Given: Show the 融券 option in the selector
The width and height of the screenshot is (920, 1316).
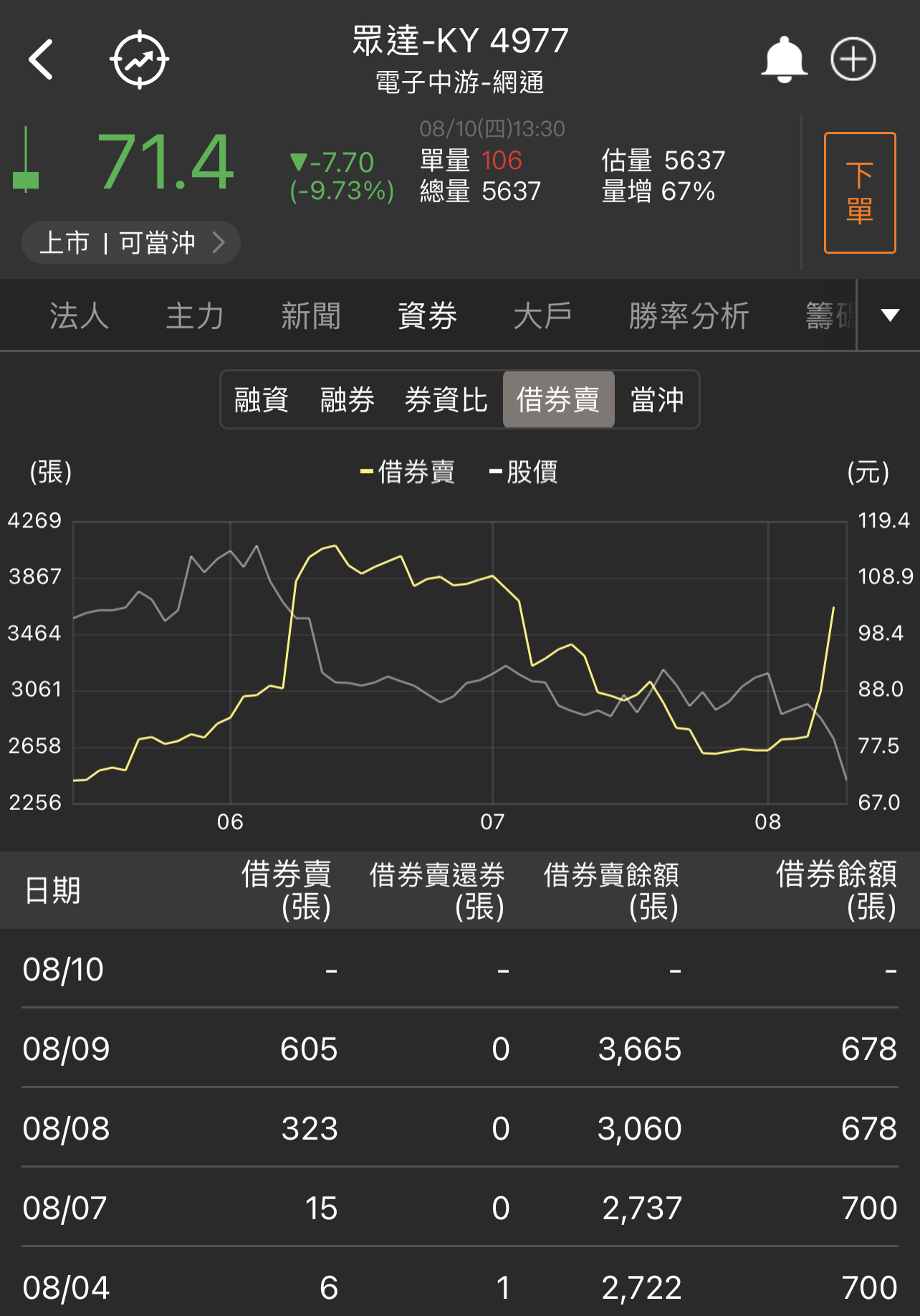Looking at the screenshot, I should click(x=346, y=400).
